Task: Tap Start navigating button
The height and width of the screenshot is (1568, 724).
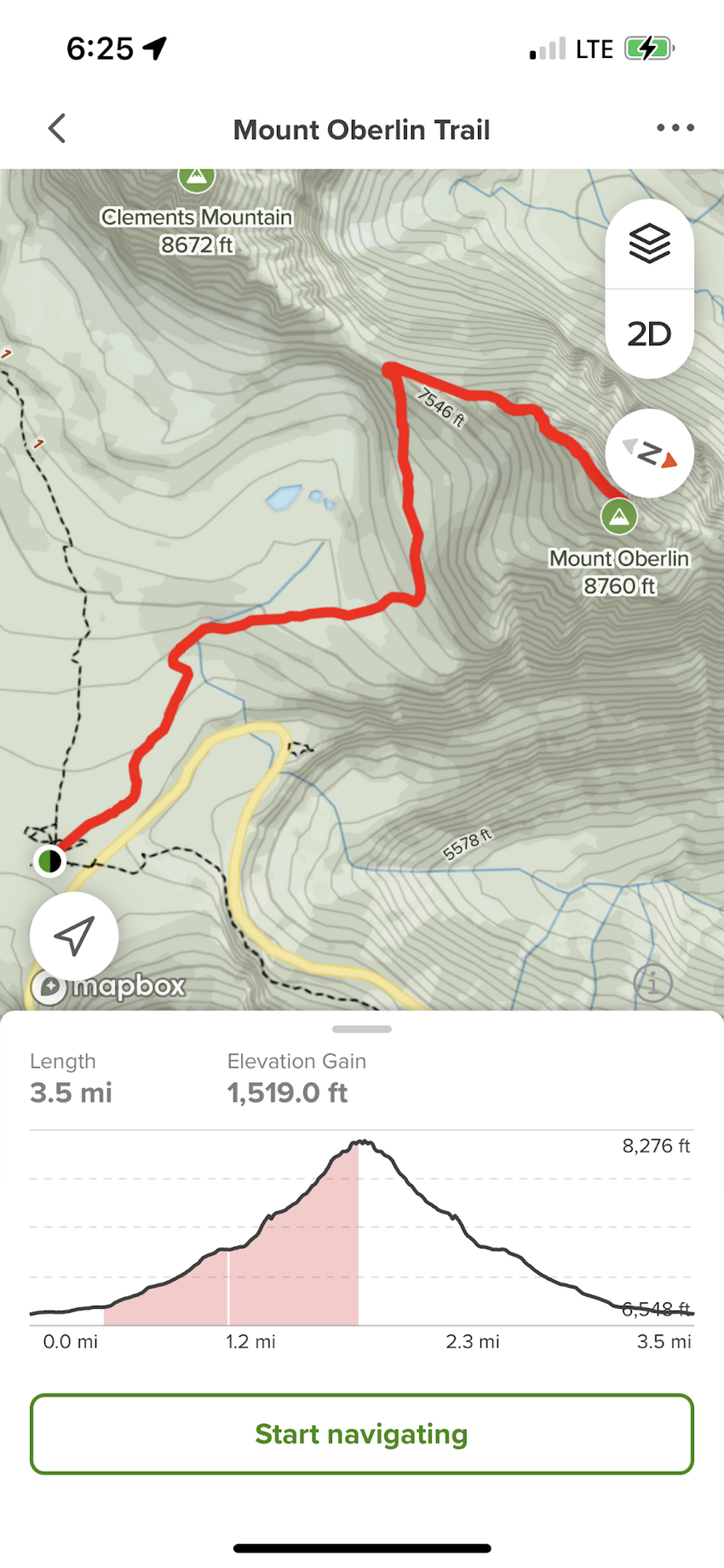Action: [x=362, y=1434]
